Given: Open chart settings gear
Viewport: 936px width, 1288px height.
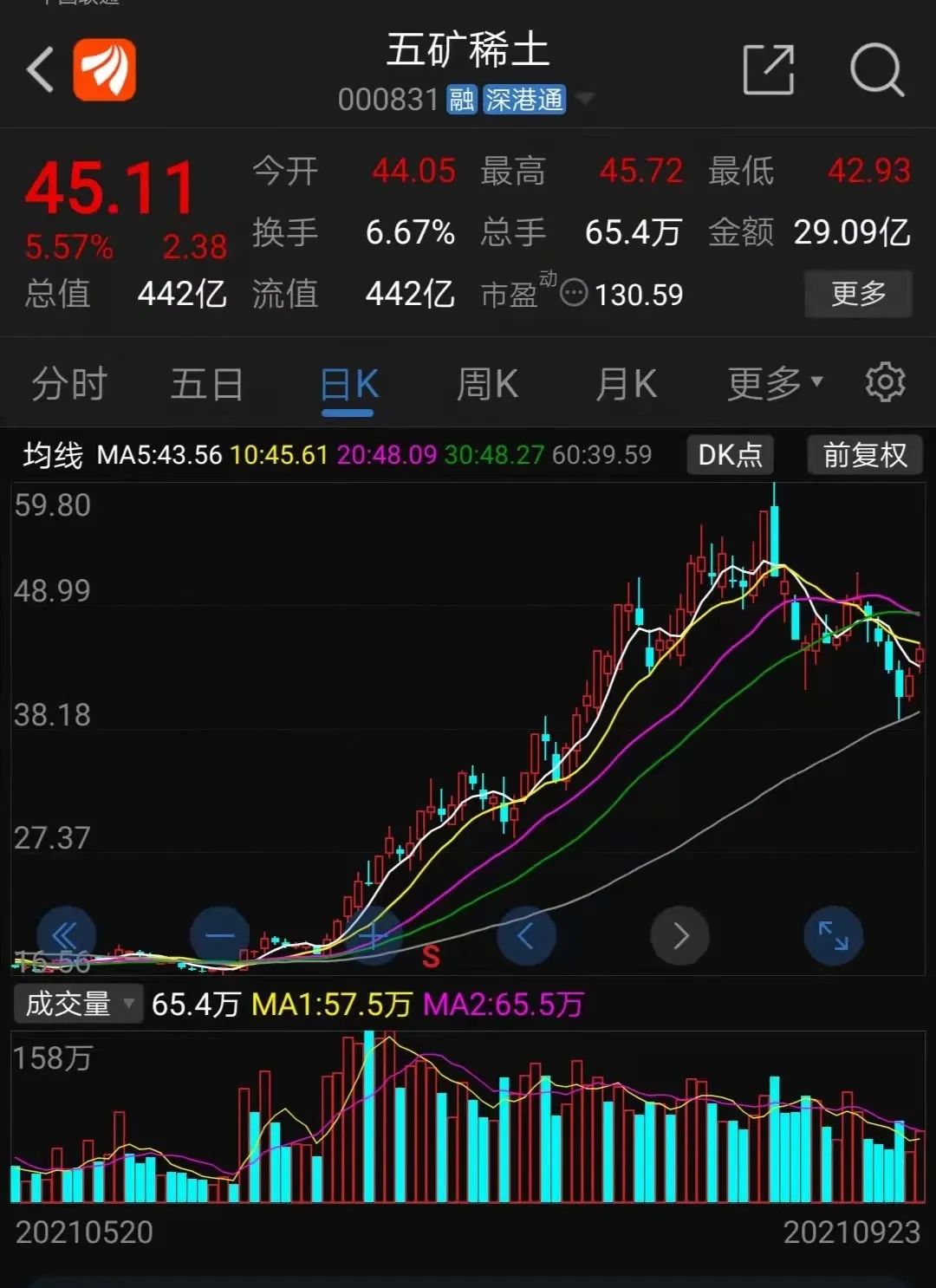Looking at the screenshot, I should click(885, 382).
